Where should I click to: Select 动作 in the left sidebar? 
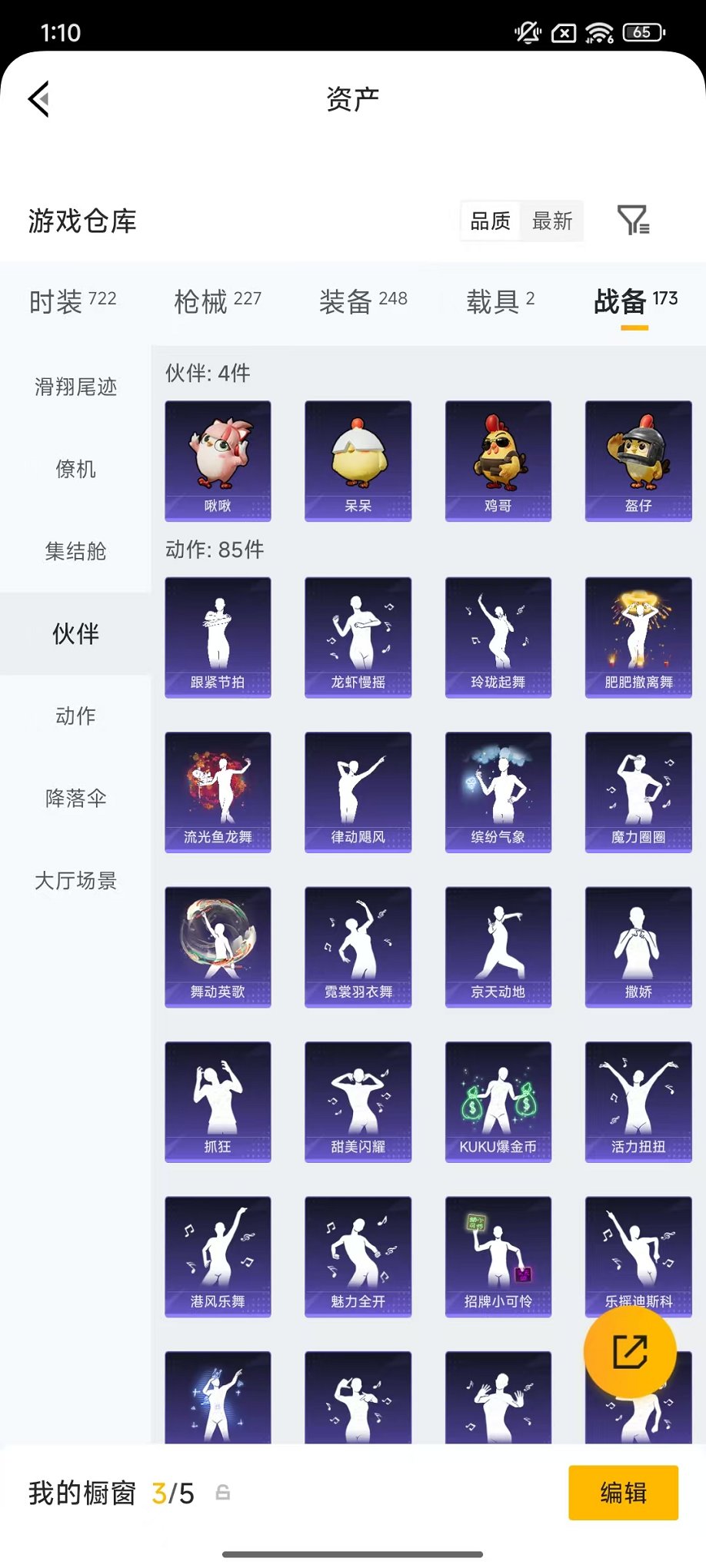pos(75,716)
